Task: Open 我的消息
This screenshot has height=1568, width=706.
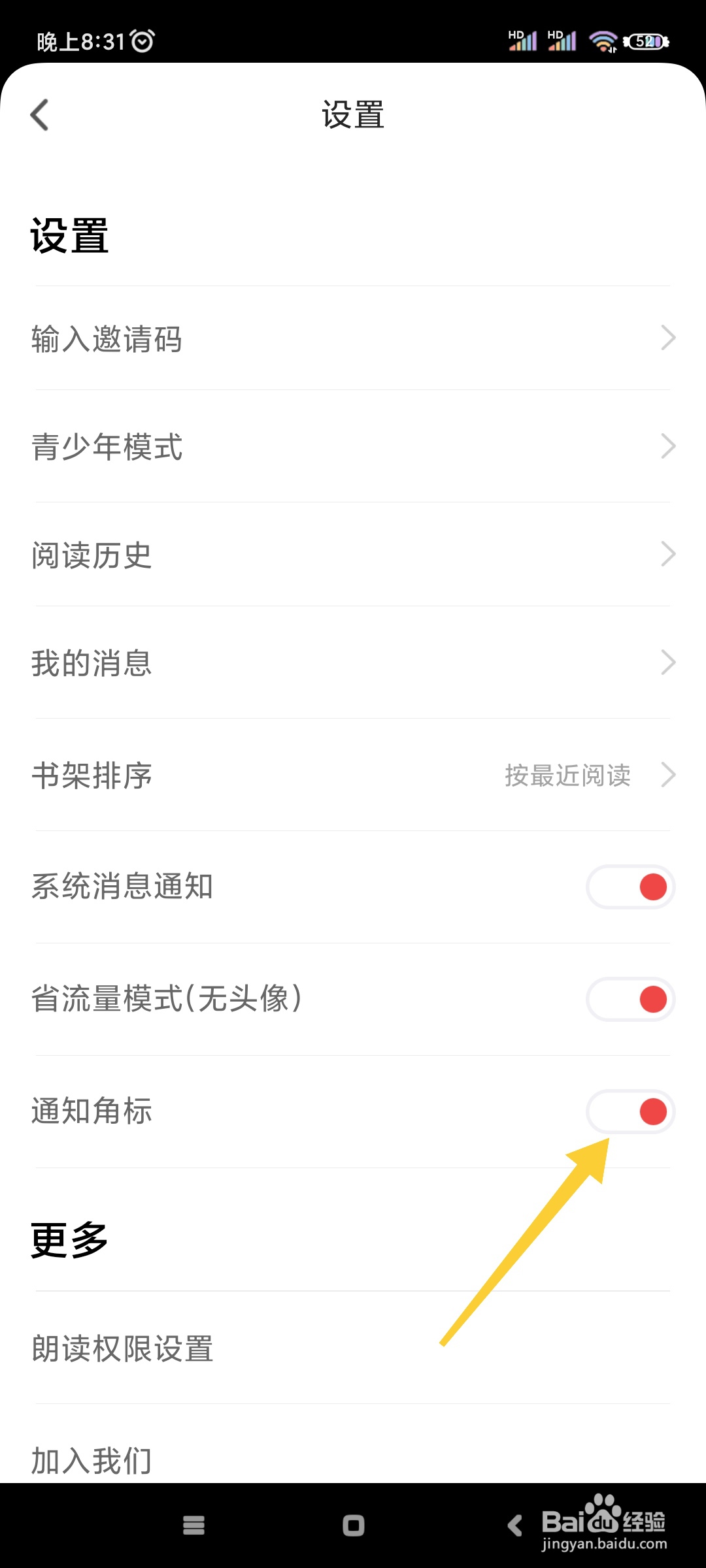Action: pyautogui.click(x=353, y=663)
